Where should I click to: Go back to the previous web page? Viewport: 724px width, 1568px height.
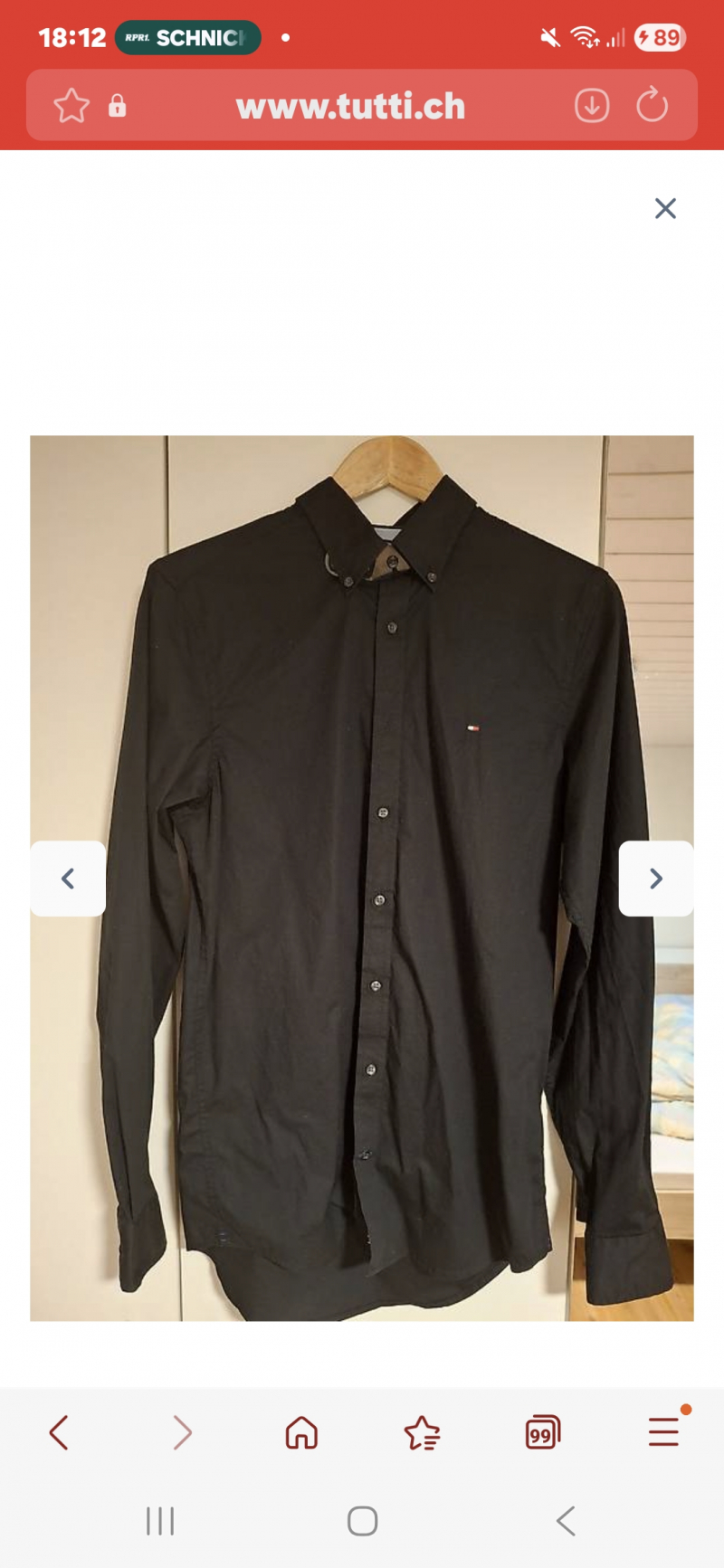59,1432
